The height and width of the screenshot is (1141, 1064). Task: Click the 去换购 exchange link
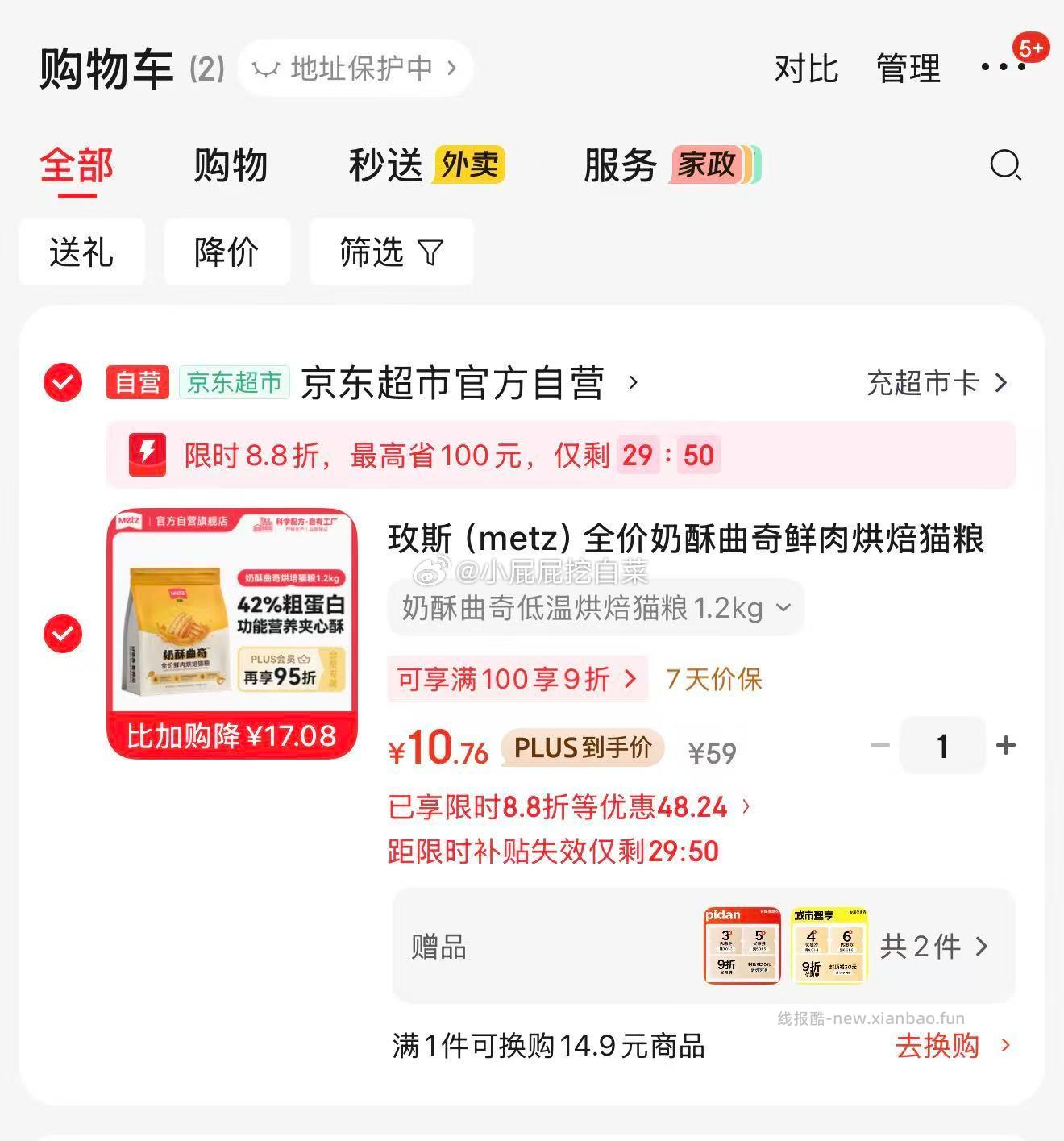[x=937, y=1046]
